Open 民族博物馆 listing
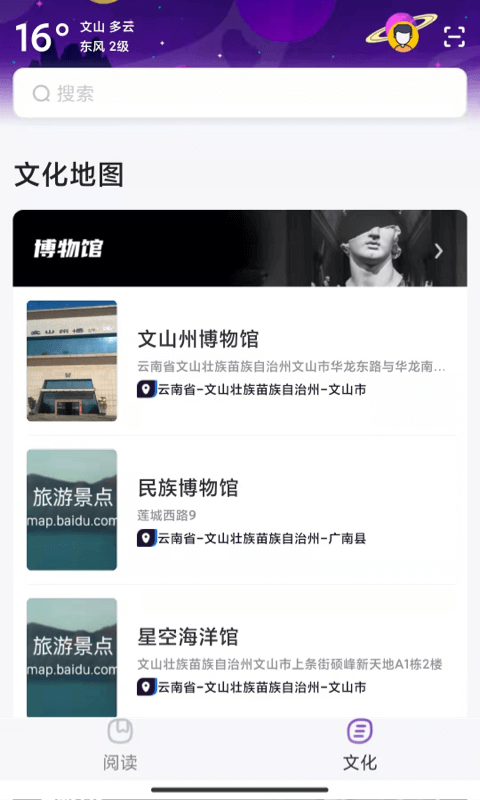Viewport: 480px width, 800px height. pos(240,510)
